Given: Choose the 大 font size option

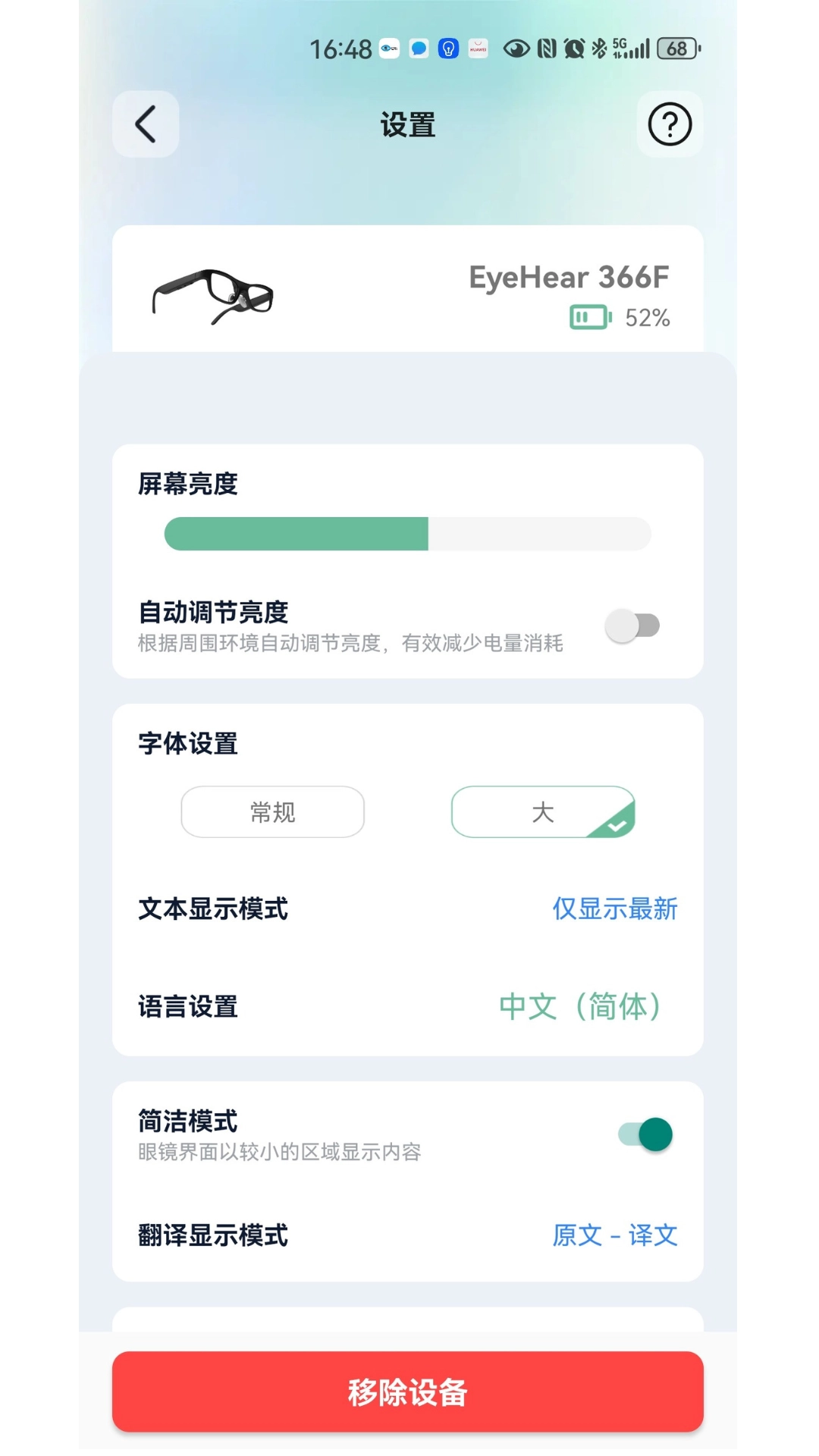Looking at the screenshot, I should click(542, 812).
